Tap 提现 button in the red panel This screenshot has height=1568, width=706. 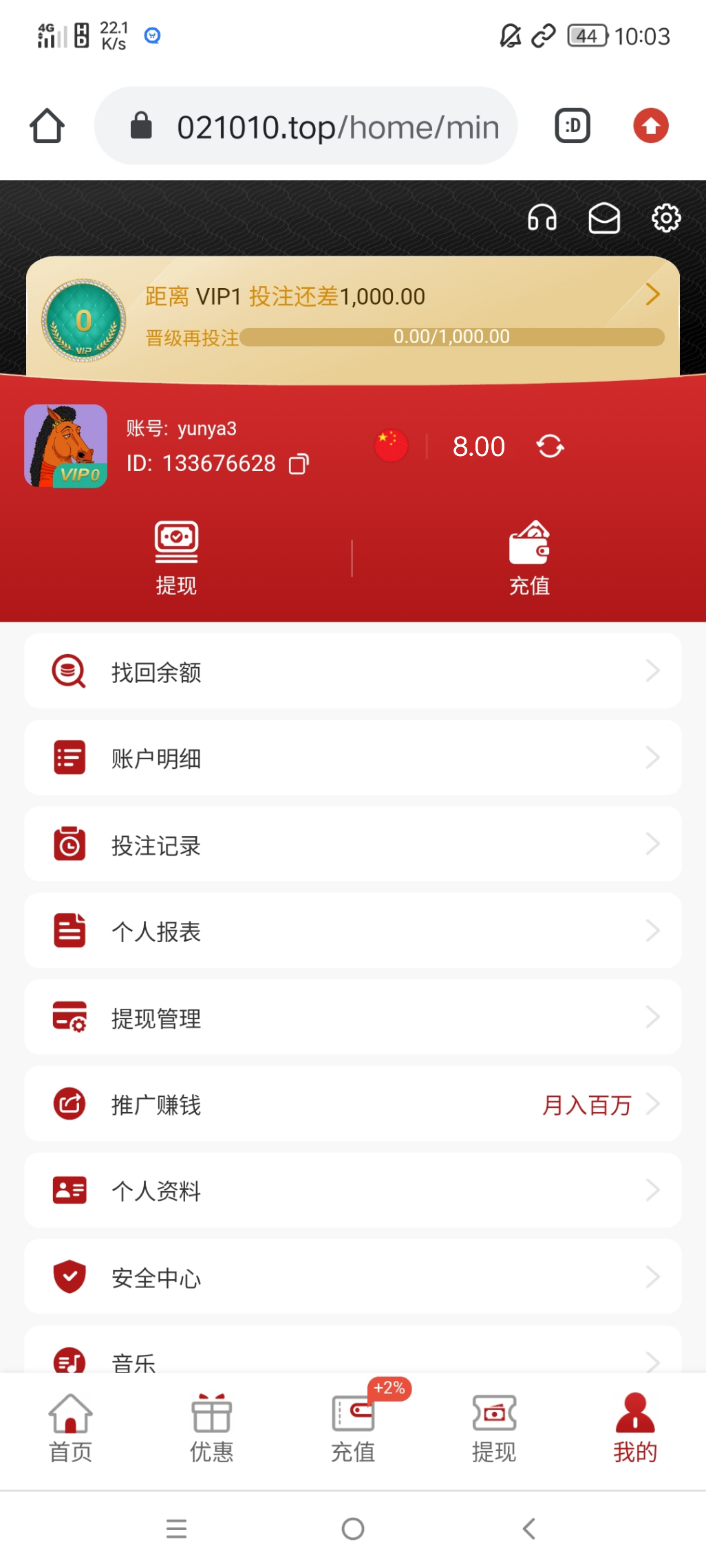coord(176,557)
